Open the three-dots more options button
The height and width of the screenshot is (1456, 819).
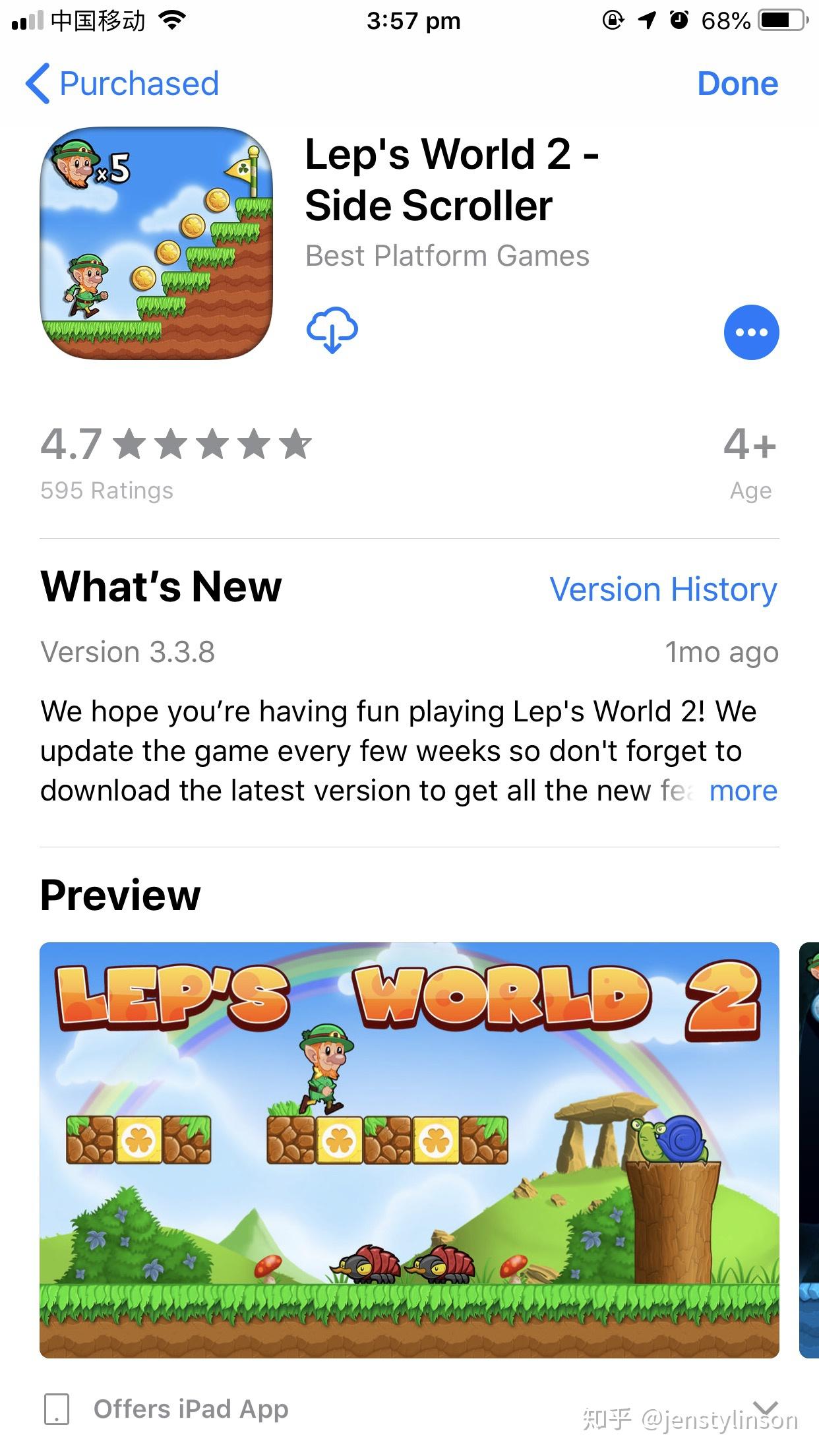click(751, 332)
